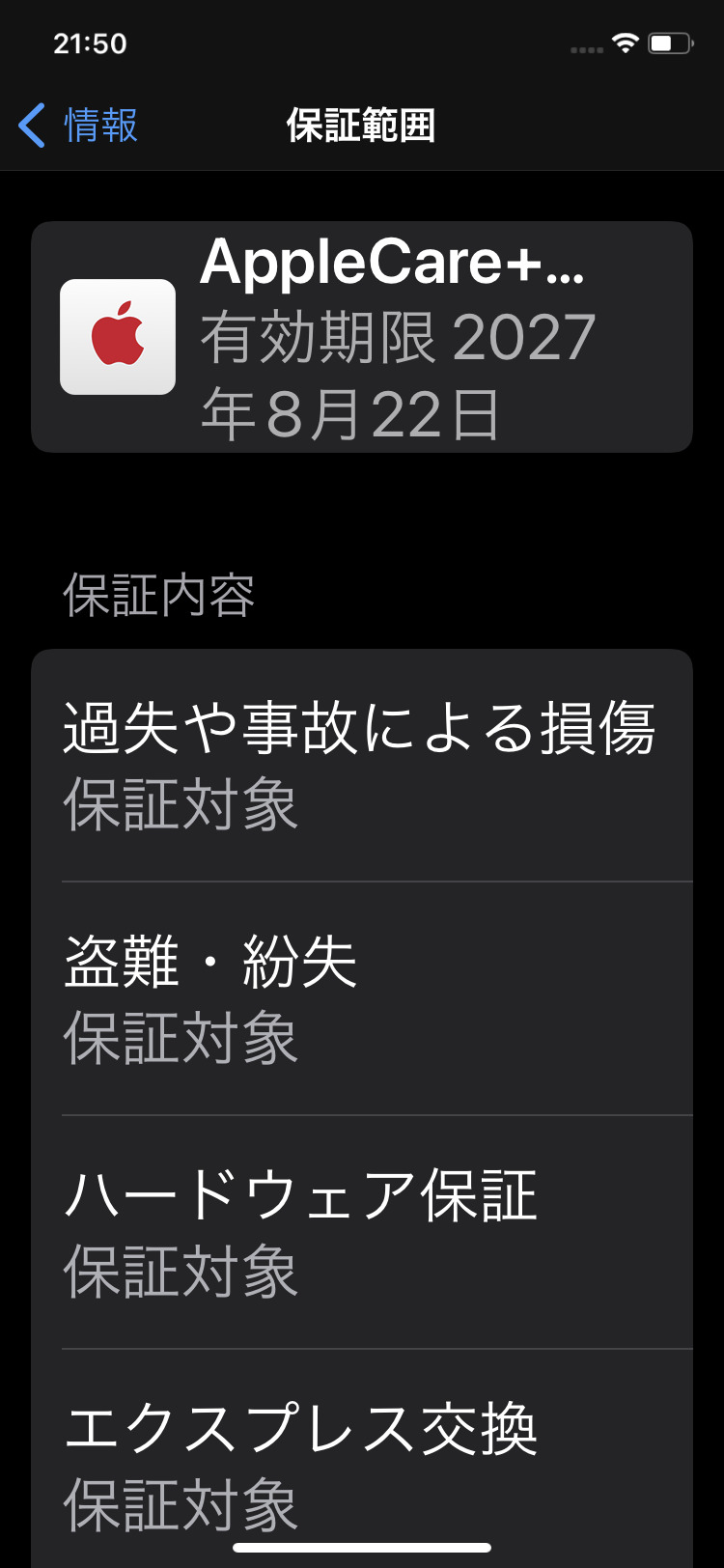The height and width of the screenshot is (1568, 724).
Task: Tap the back chevron next to 情報
Action: coord(31,126)
